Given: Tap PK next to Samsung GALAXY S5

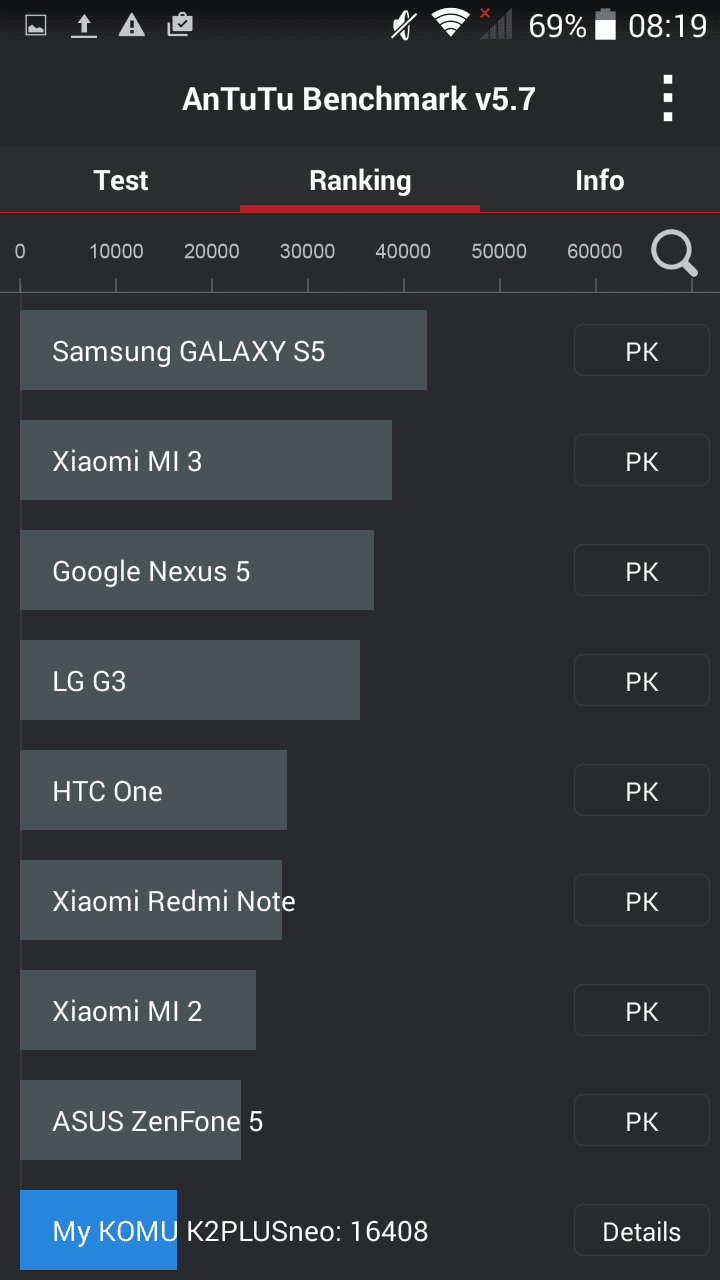Looking at the screenshot, I should pyautogui.click(x=641, y=351).
